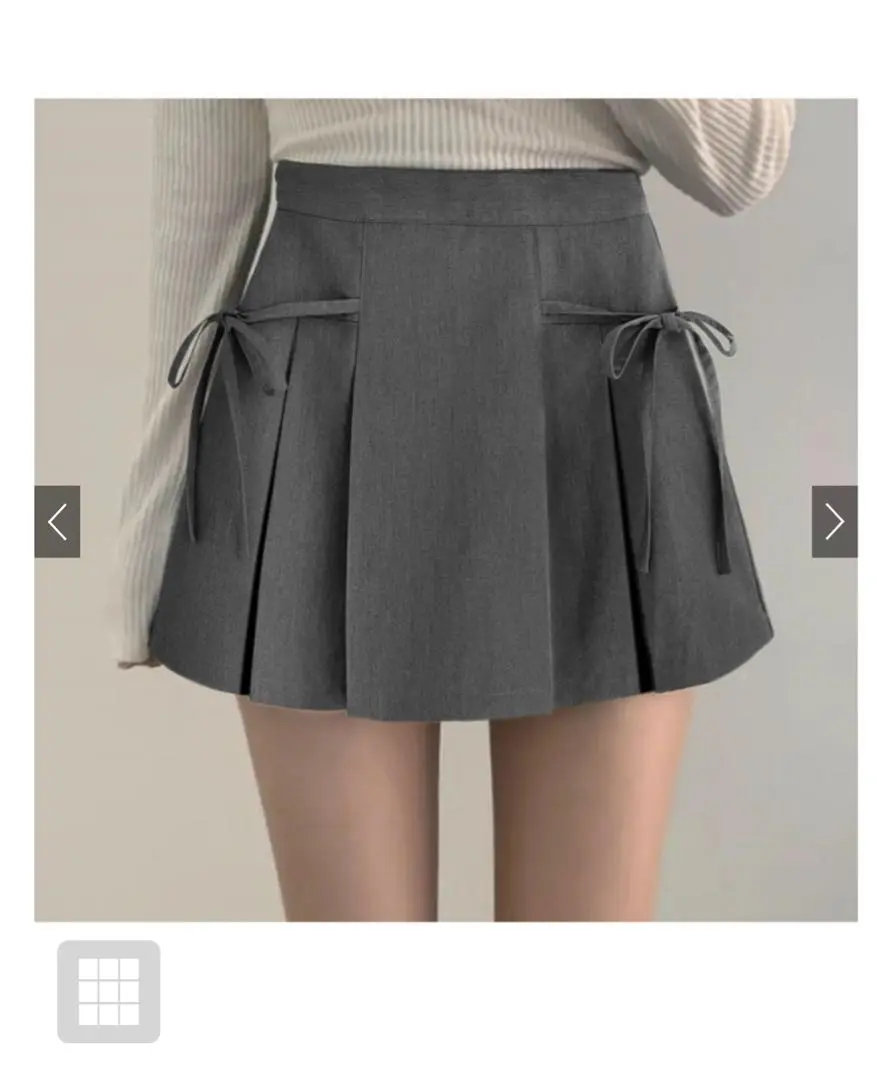Open the image grid view
893x1080 pixels.
pos(108,991)
